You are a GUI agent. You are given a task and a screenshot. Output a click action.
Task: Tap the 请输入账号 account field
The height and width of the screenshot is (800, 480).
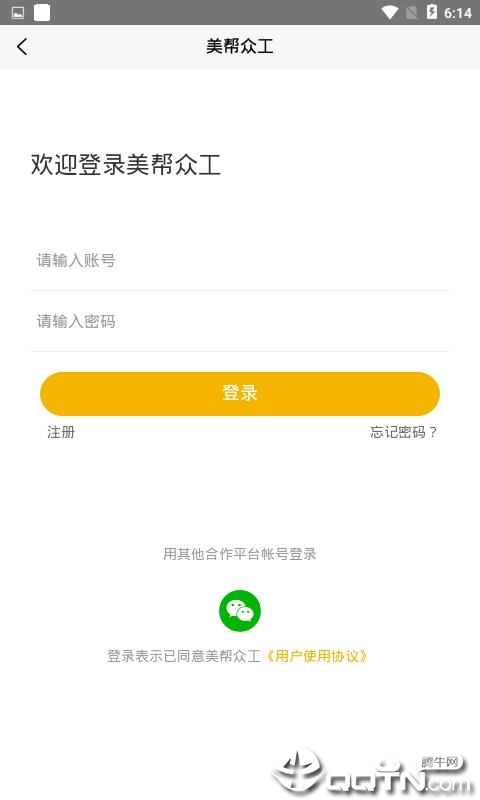[x=240, y=261]
